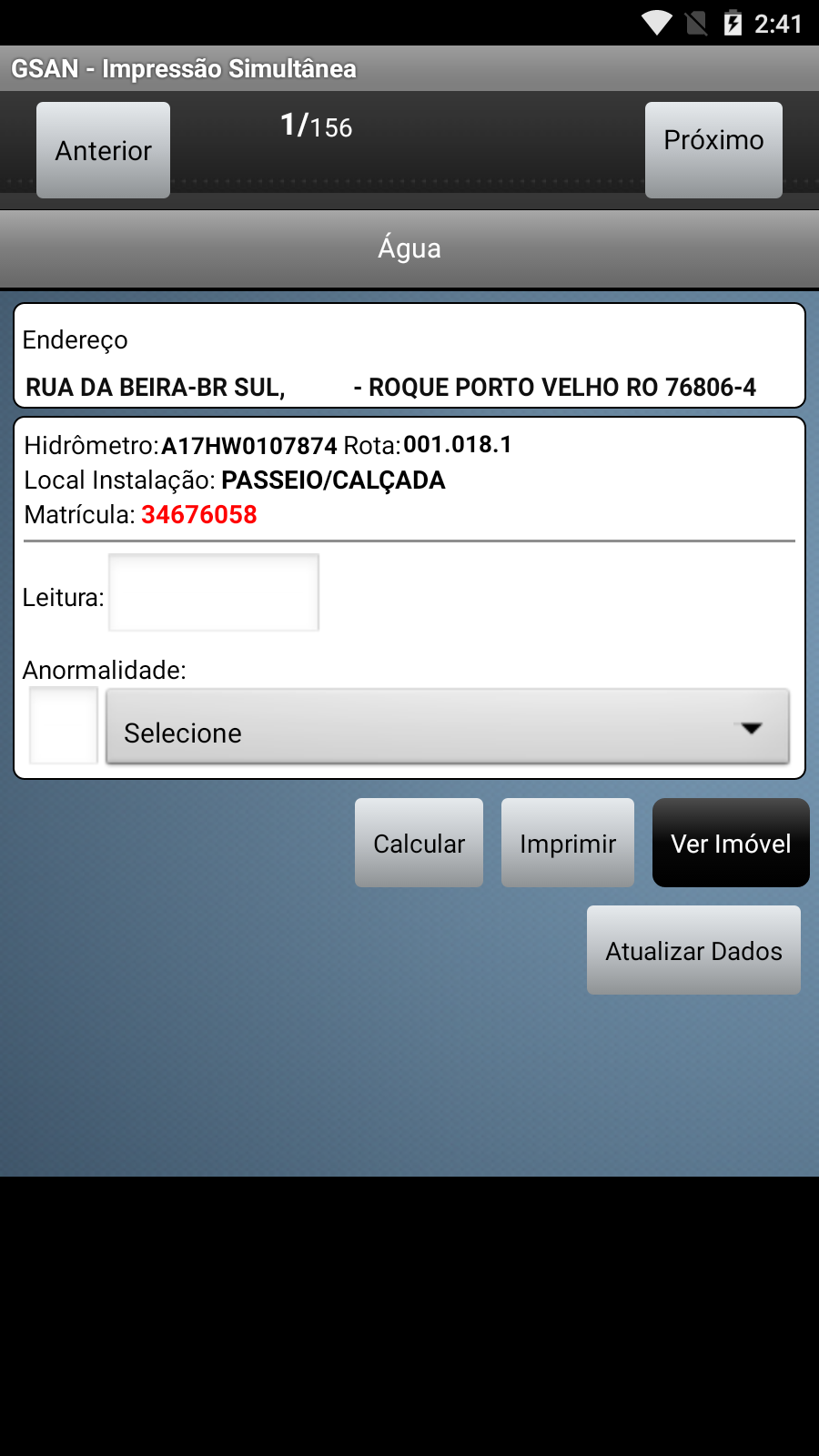Select the Água tab header
Image resolution: width=819 pixels, height=1456 pixels.
[409, 248]
